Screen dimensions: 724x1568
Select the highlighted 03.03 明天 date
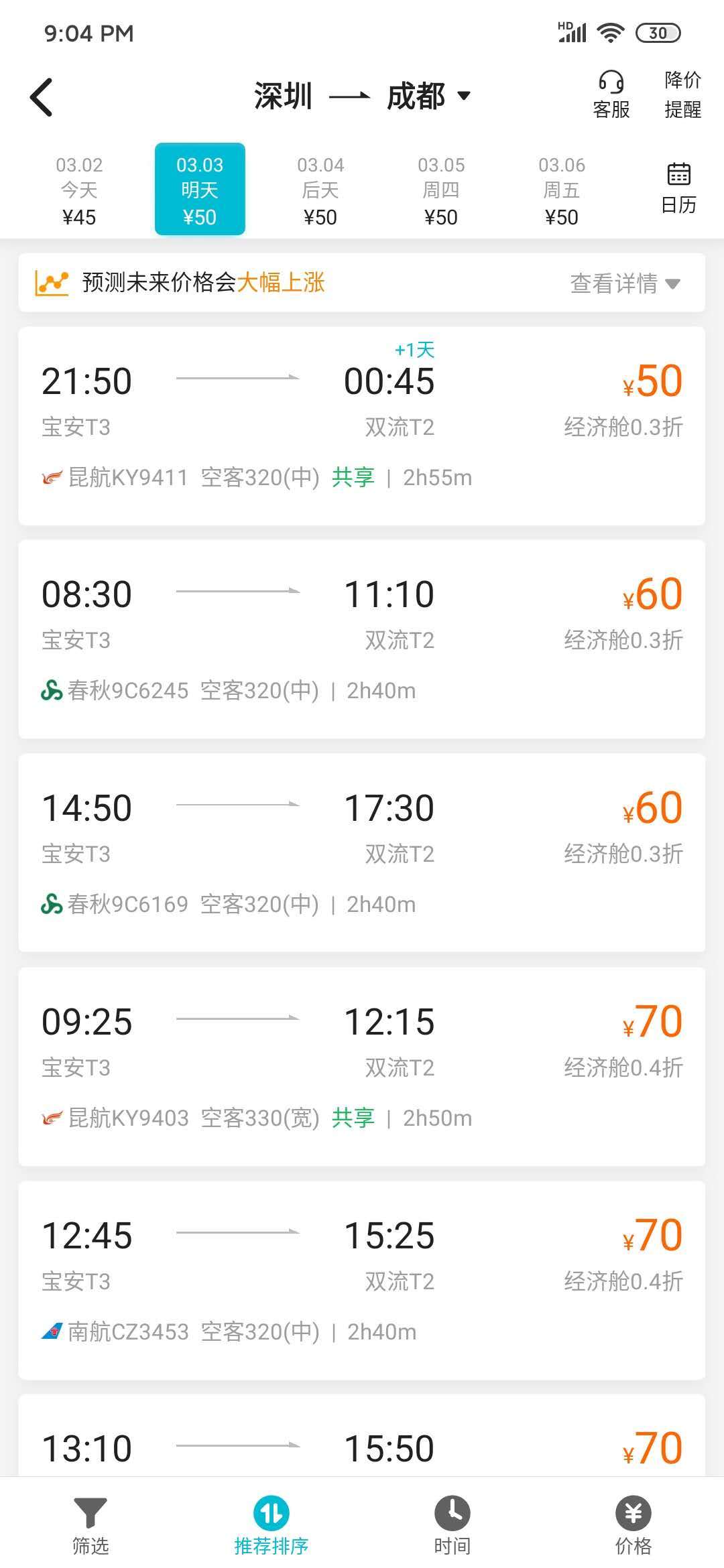(x=200, y=189)
